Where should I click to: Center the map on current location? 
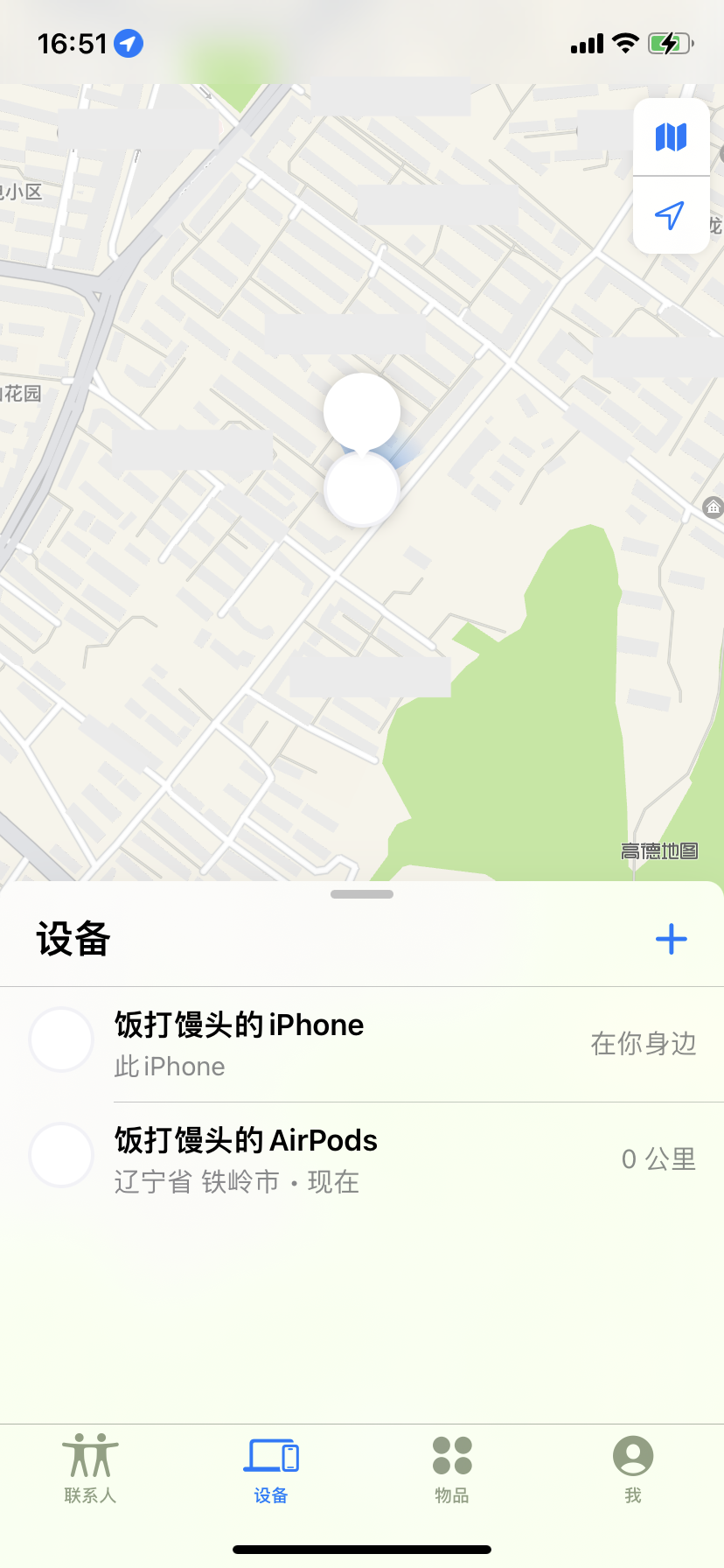671,215
